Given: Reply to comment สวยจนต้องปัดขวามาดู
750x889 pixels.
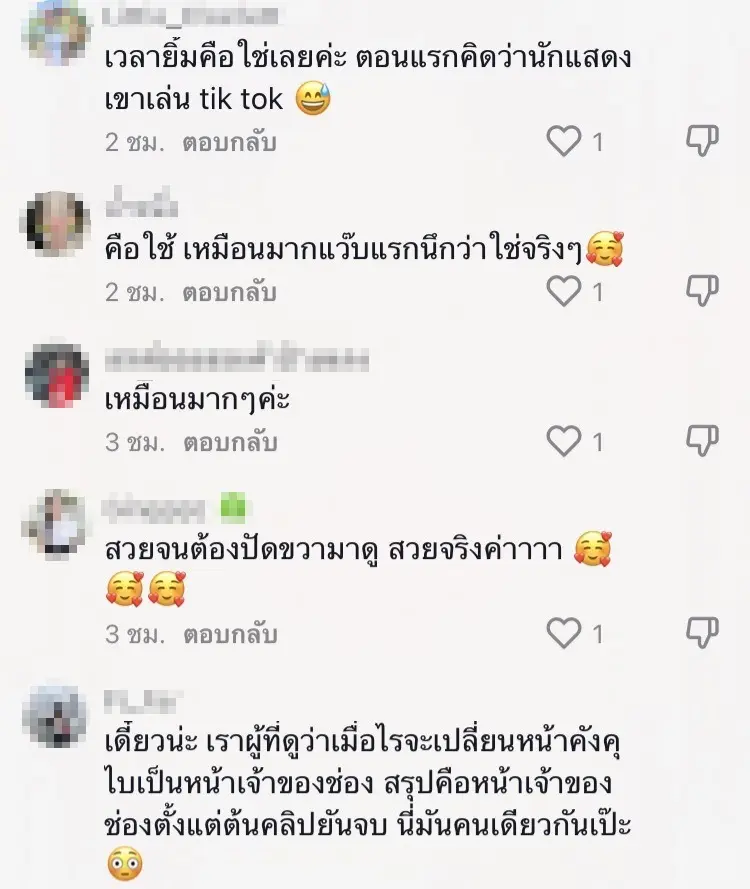Looking at the screenshot, I should coord(229,633).
